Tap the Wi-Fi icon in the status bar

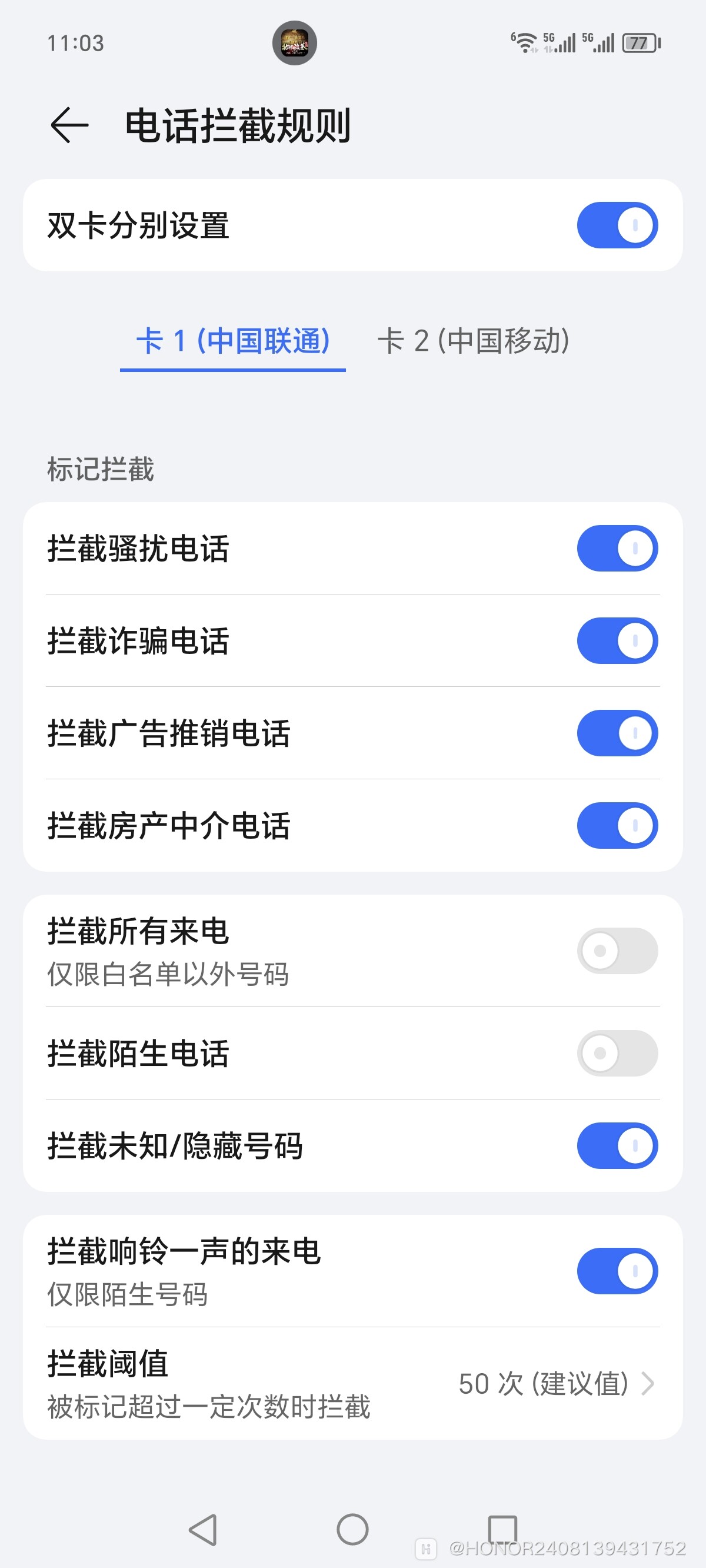525,41
